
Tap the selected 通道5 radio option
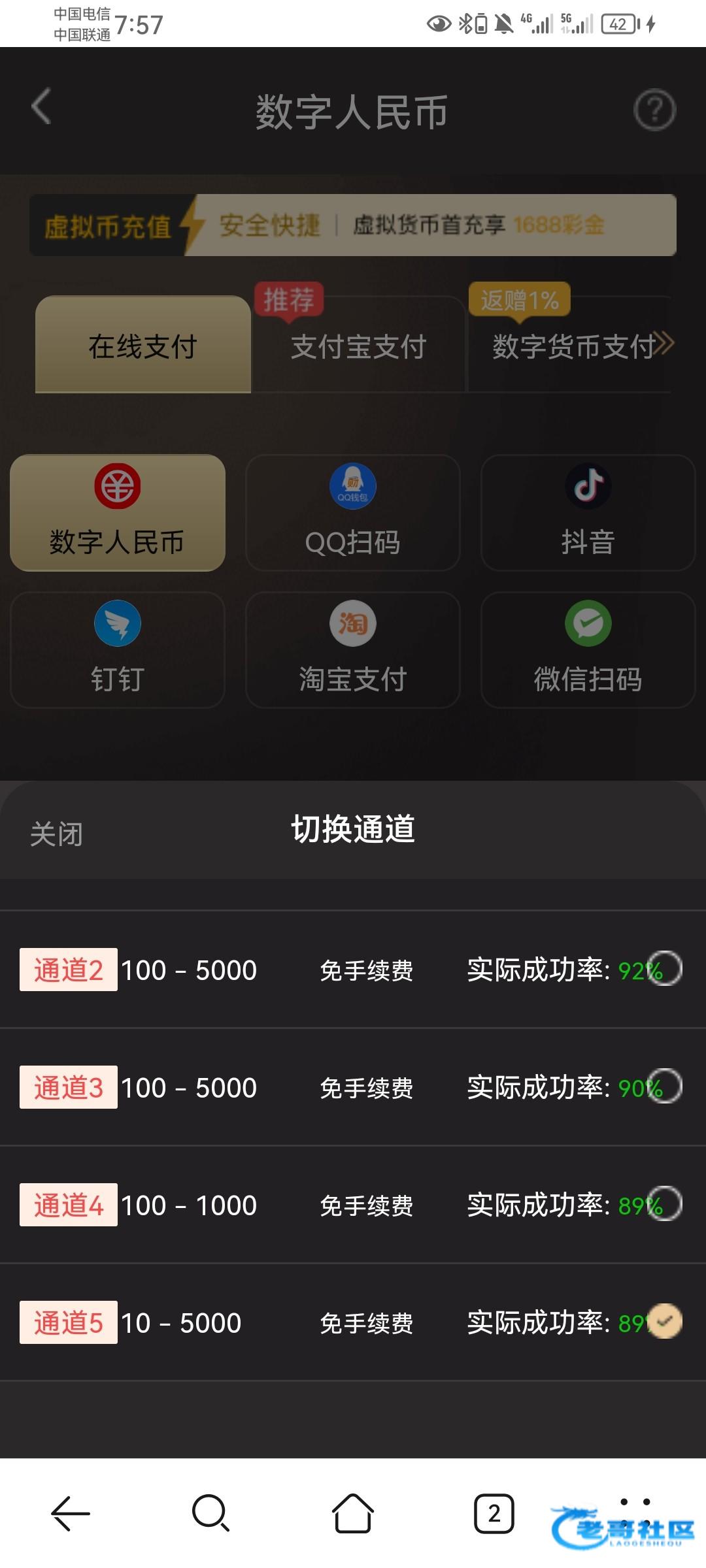[665, 1321]
